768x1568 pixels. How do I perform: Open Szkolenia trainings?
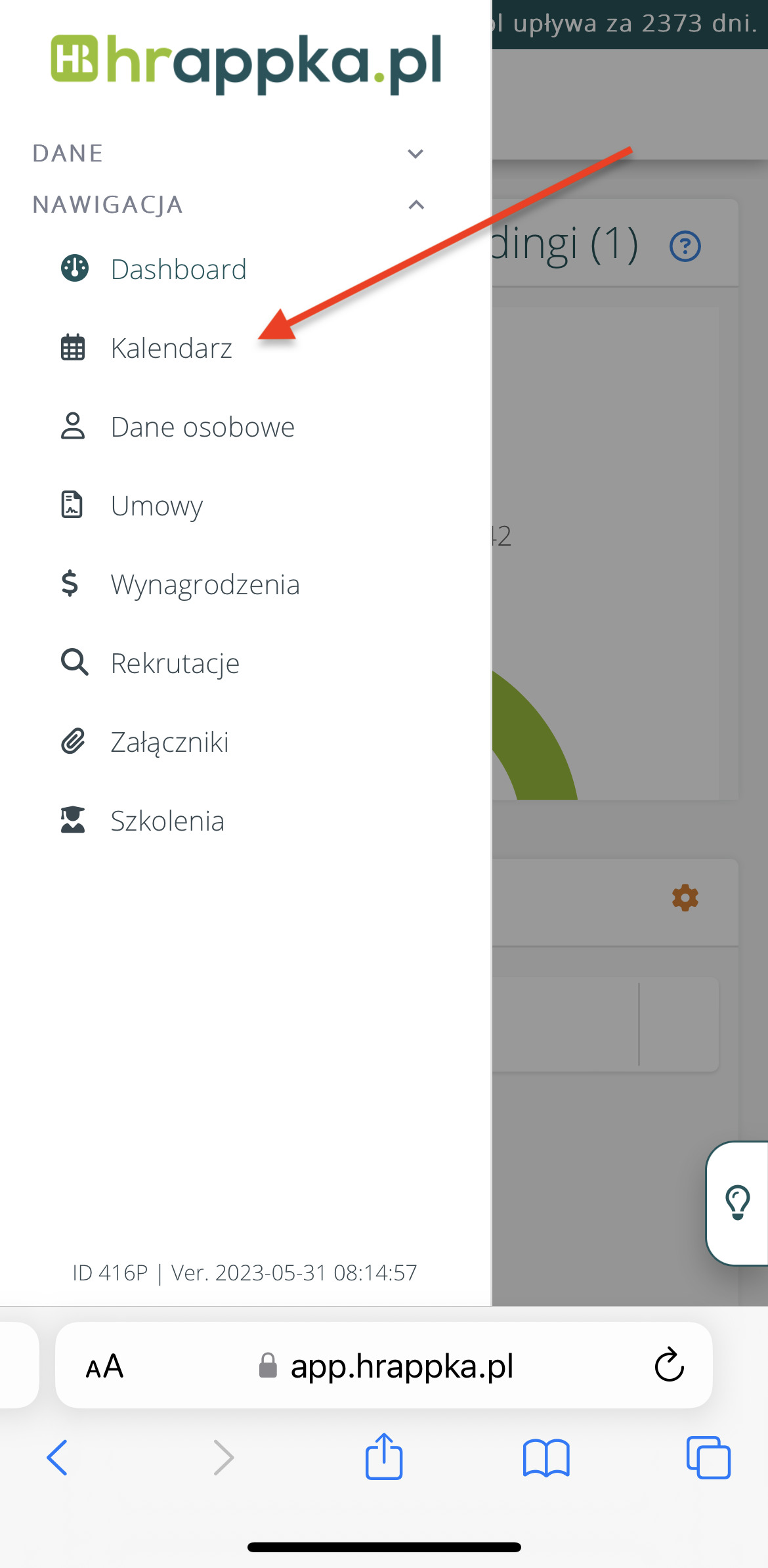(167, 821)
